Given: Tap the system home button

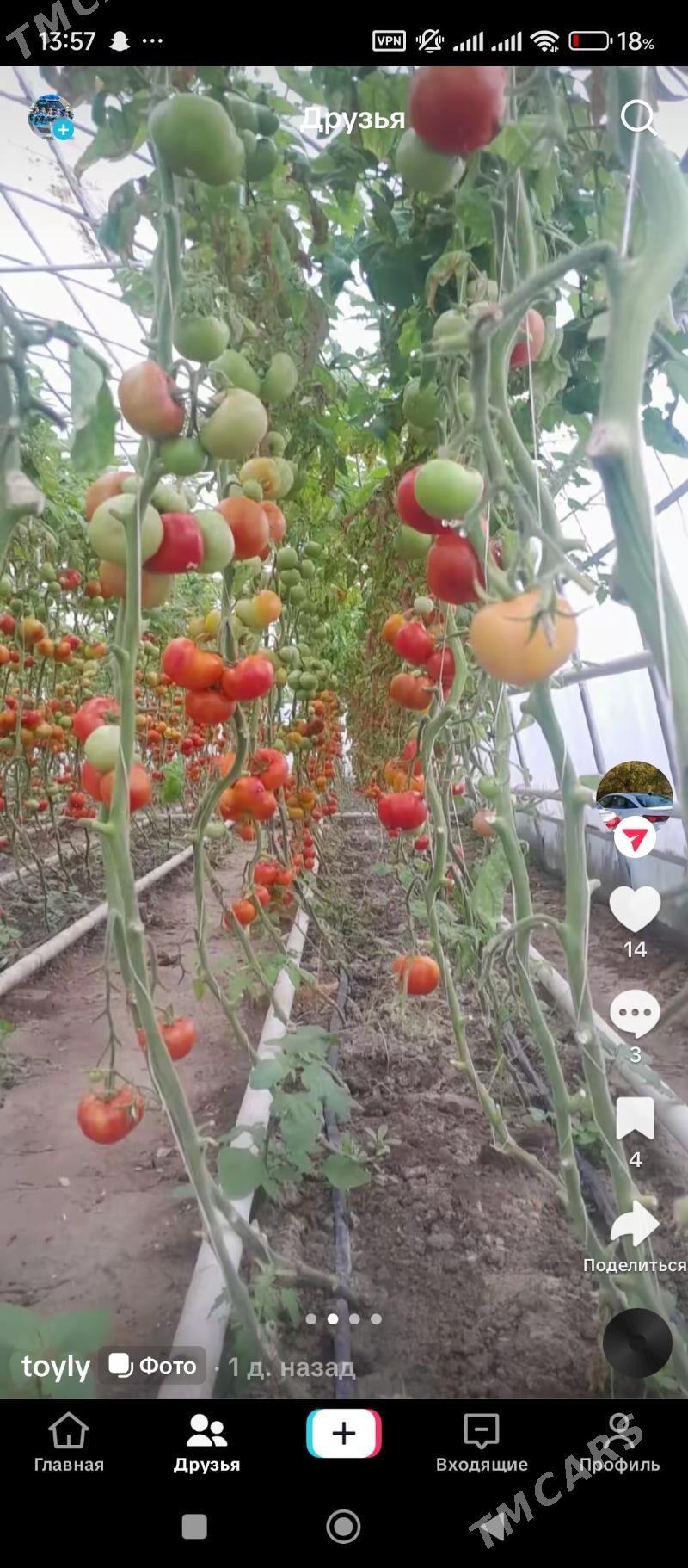Looking at the screenshot, I should [x=344, y=1526].
